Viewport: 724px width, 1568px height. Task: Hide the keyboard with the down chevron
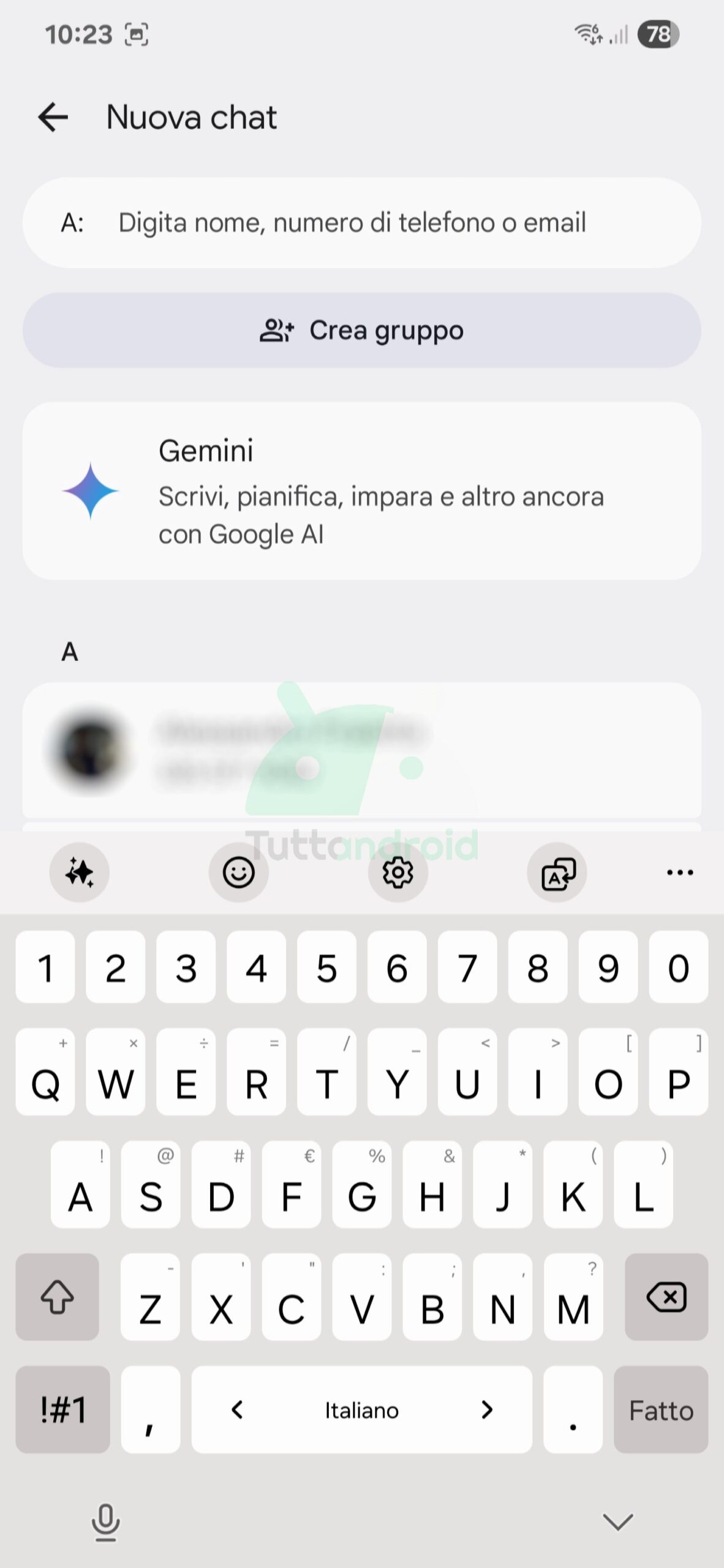pos(617,1521)
